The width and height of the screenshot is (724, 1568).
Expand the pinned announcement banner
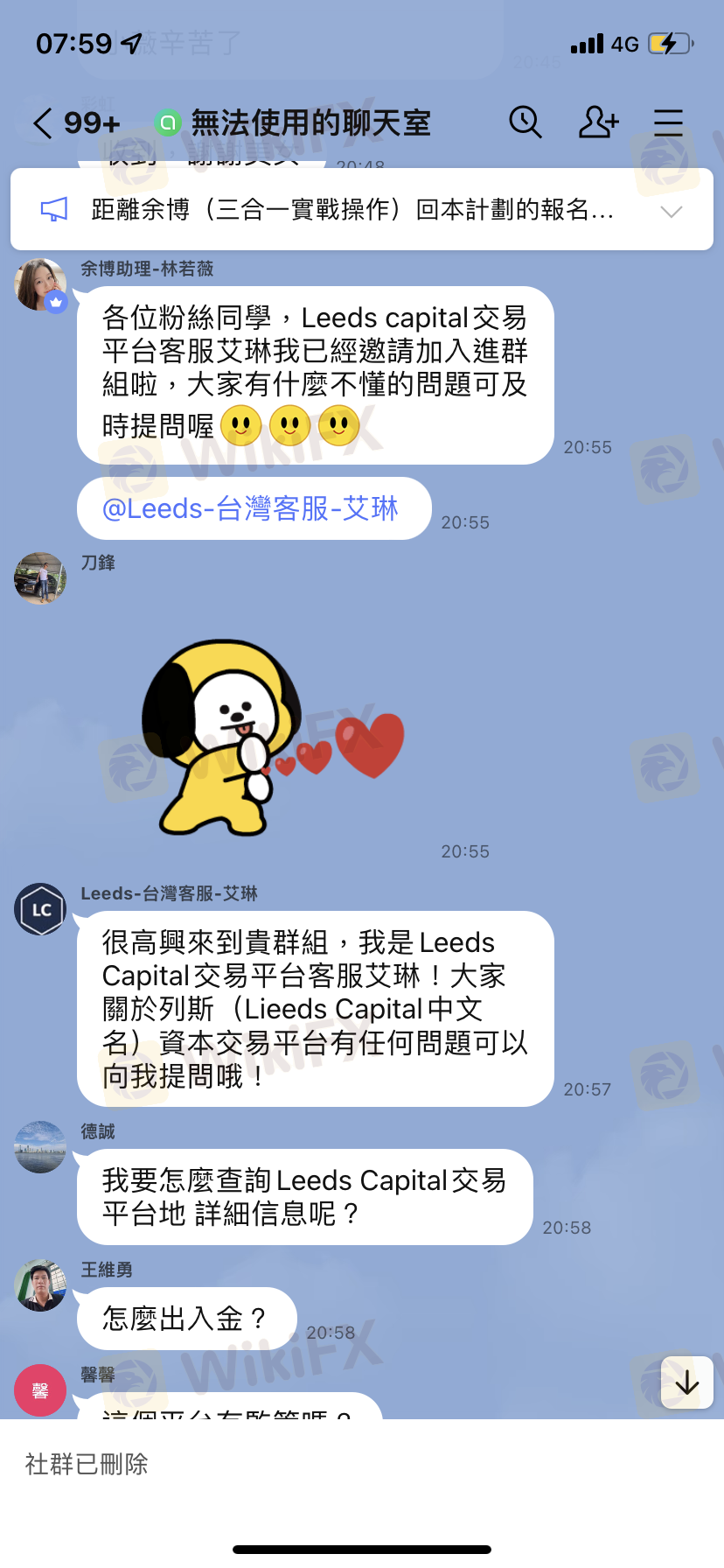pyautogui.click(x=671, y=211)
